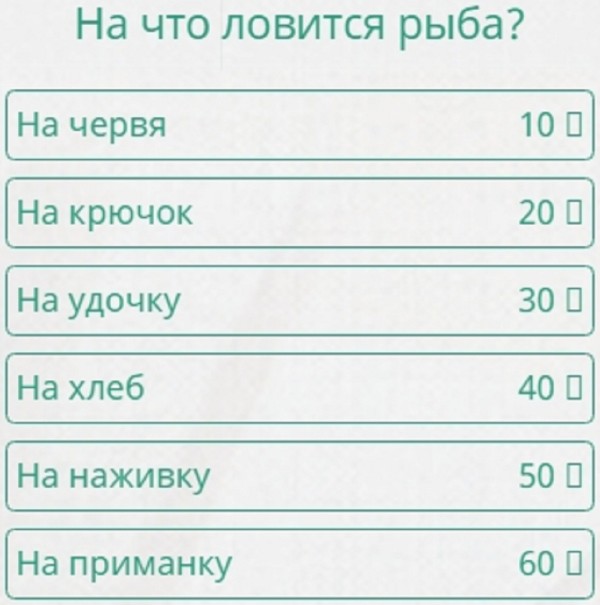The height and width of the screenshot is (605, 600).
Task: Open the «На наживку» answer row
Action: point(300,476)
